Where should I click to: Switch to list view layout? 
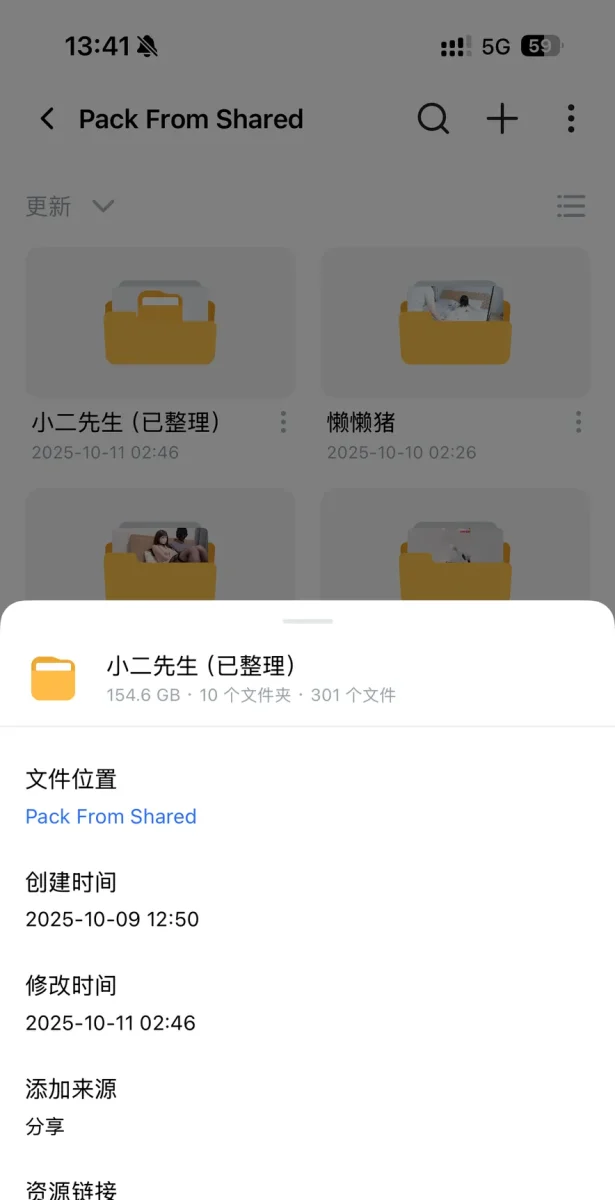[571, 207]
